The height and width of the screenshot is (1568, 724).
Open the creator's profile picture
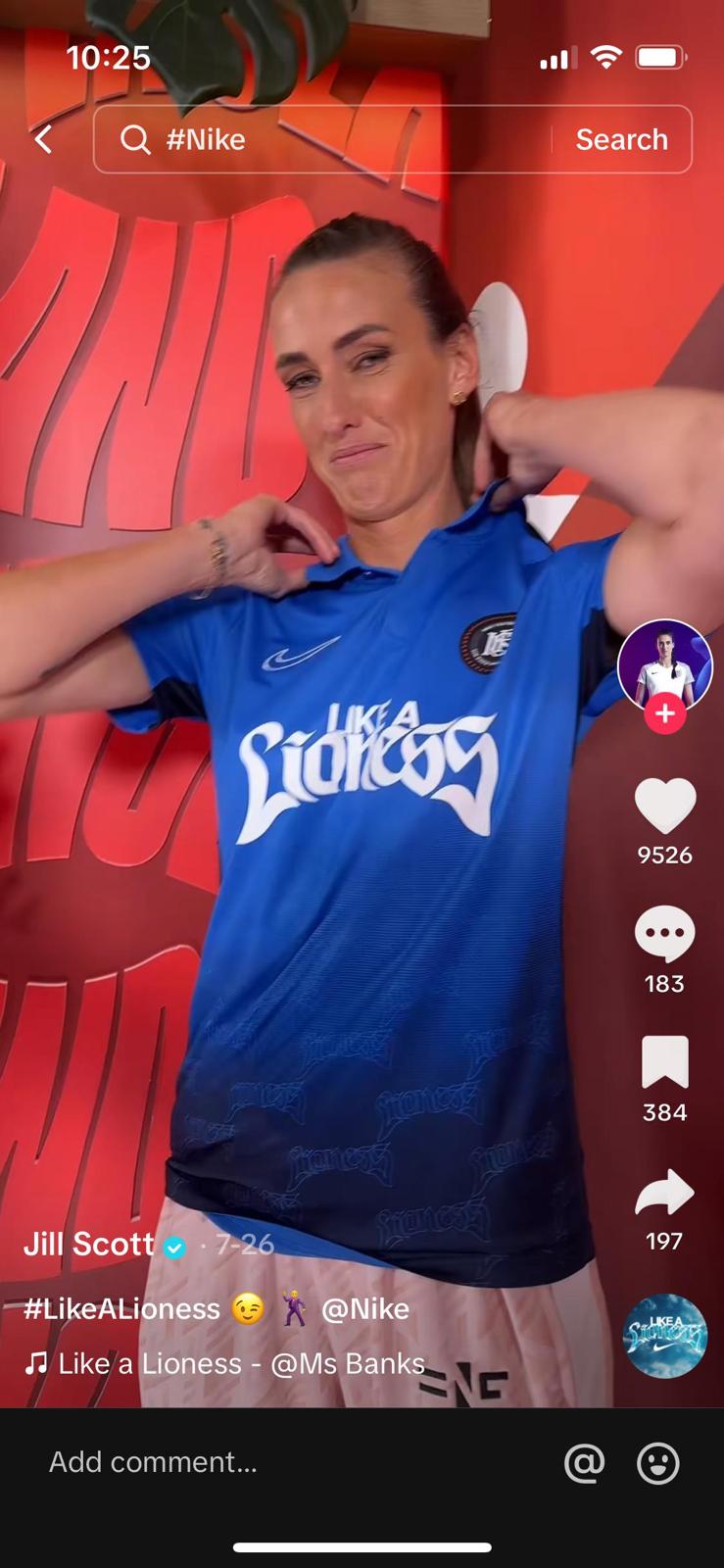(664, 664)
